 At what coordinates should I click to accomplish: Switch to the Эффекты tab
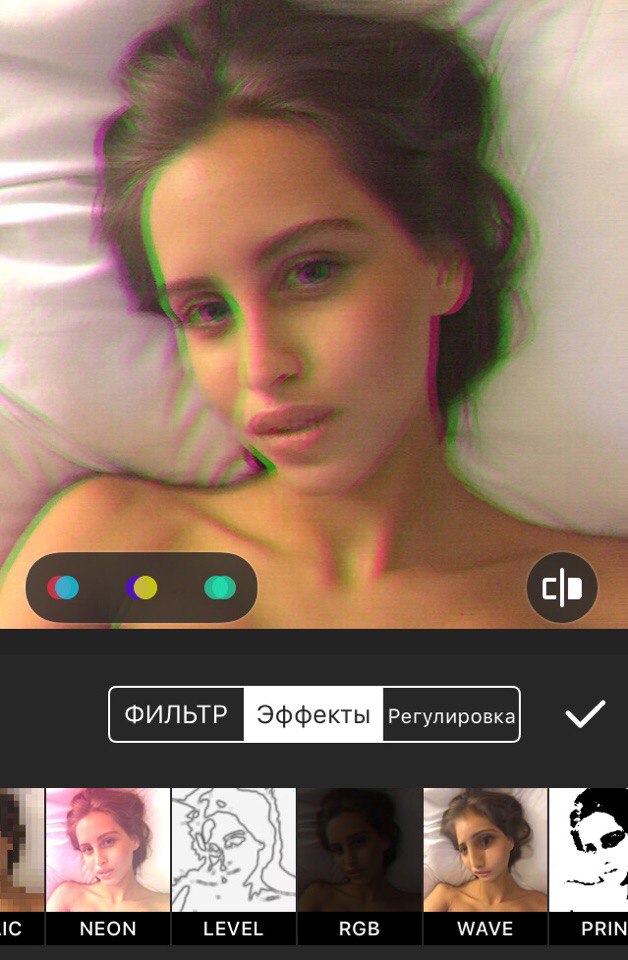click(x=313, y=714)
